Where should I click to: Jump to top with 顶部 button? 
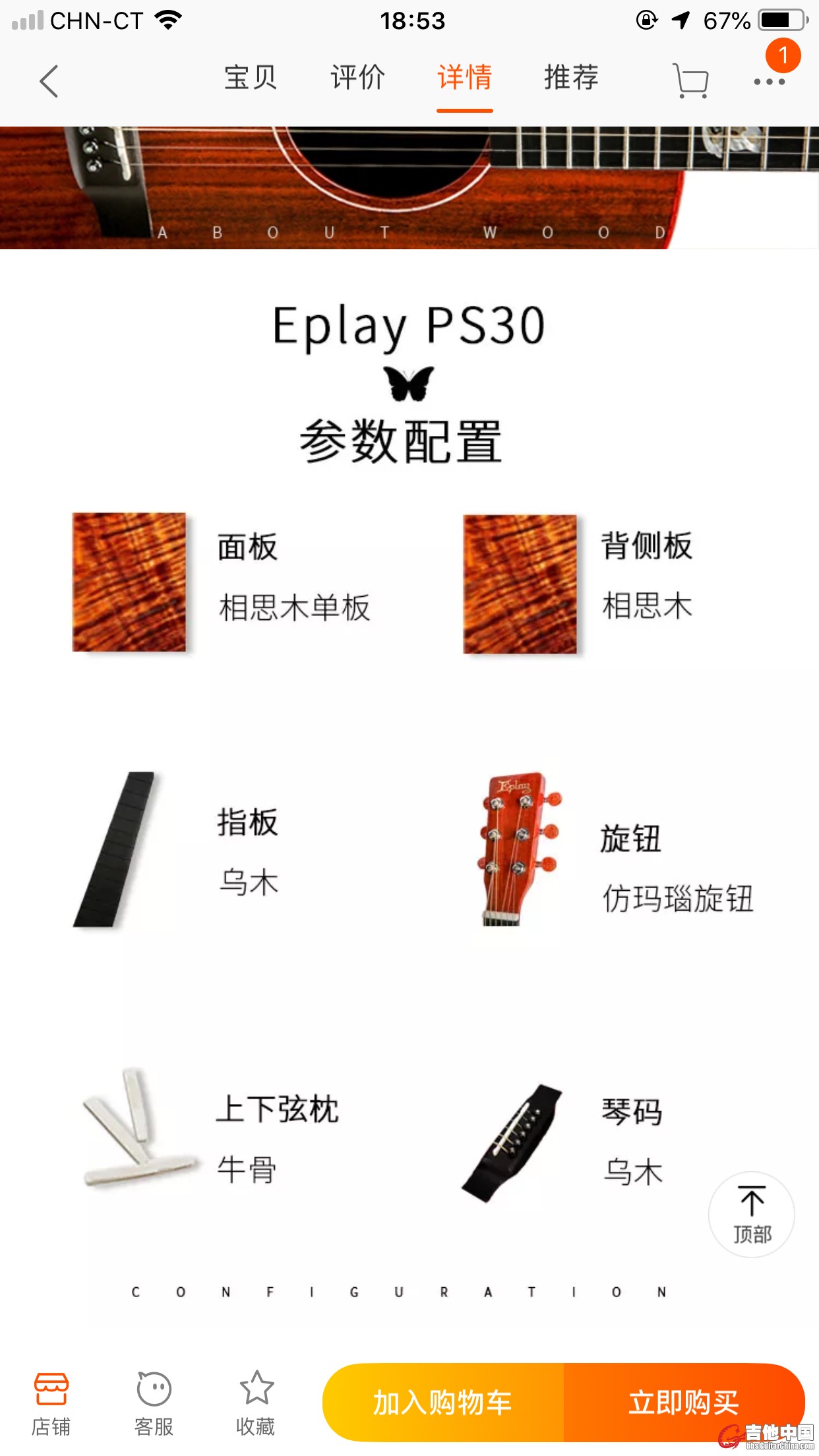tap(751, 1214)
